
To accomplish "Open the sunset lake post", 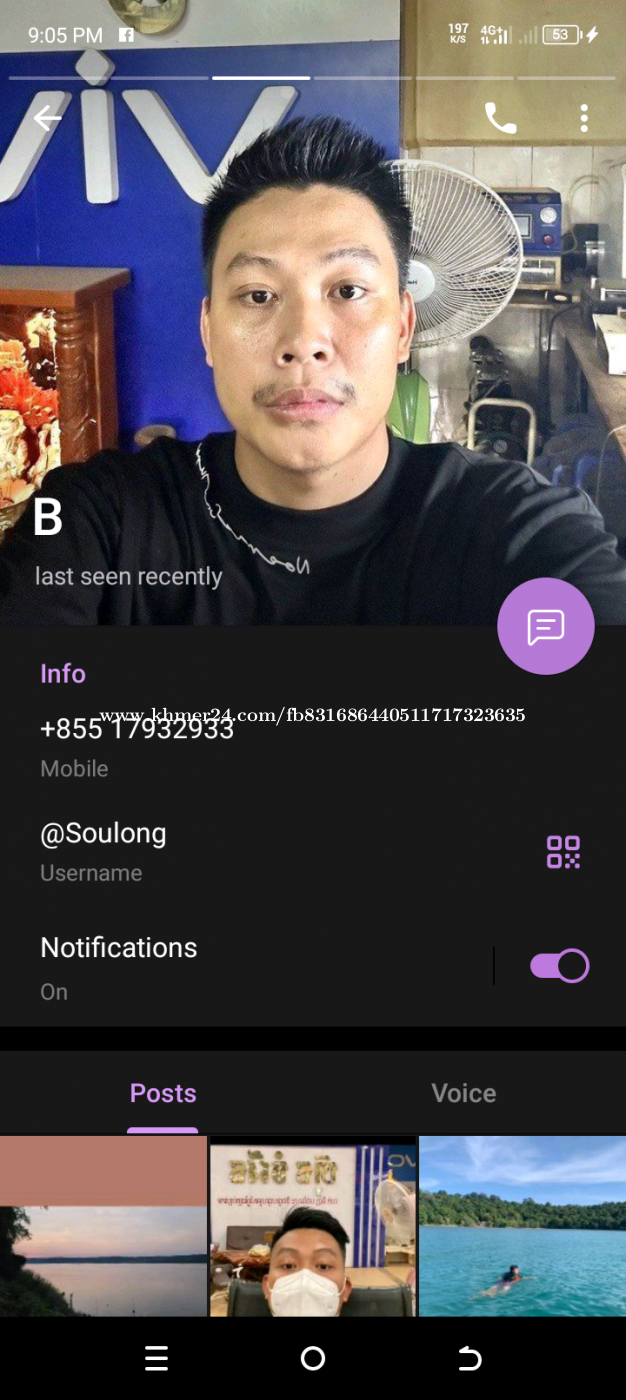I will click(103, 1226).
